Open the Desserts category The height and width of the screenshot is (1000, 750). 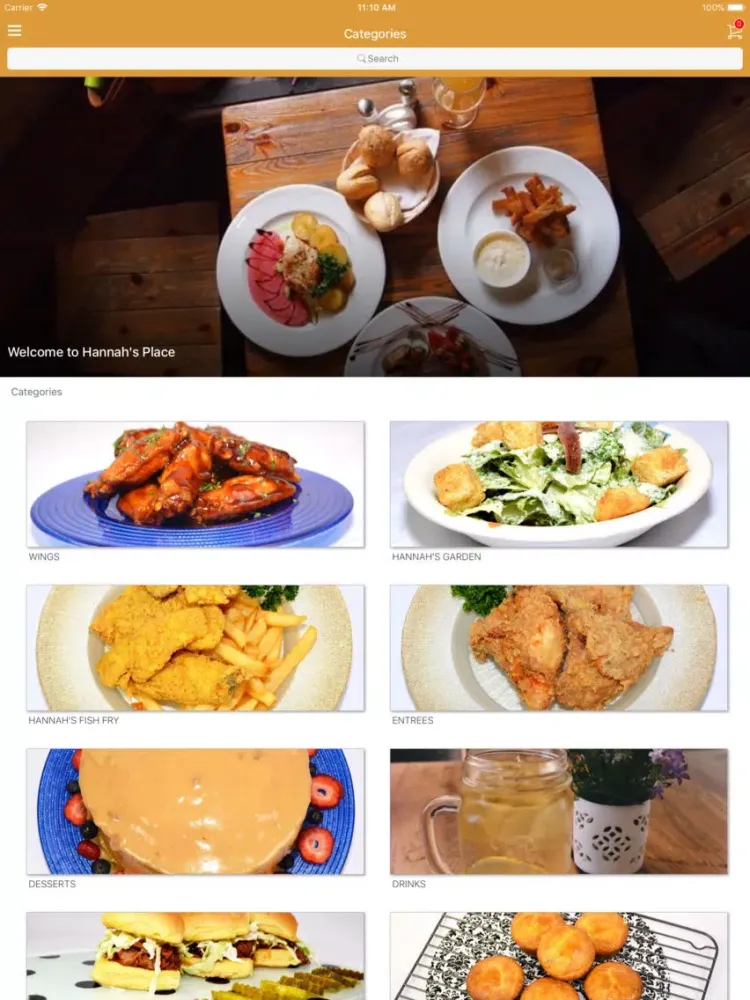(195, 812)
